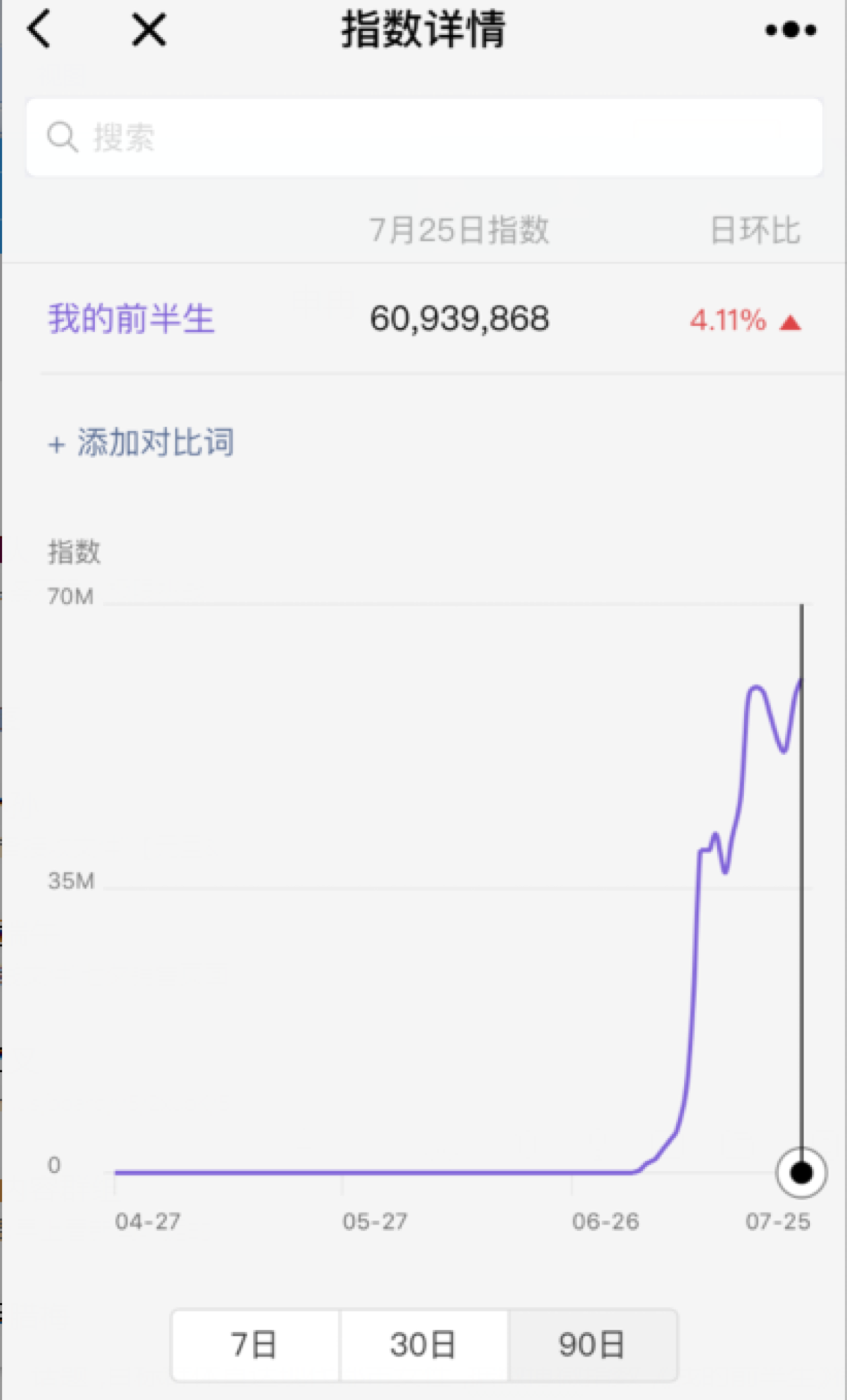Tap the 07-25 marker on the chart
847x1400 pixels.
tap(801, 1172)
